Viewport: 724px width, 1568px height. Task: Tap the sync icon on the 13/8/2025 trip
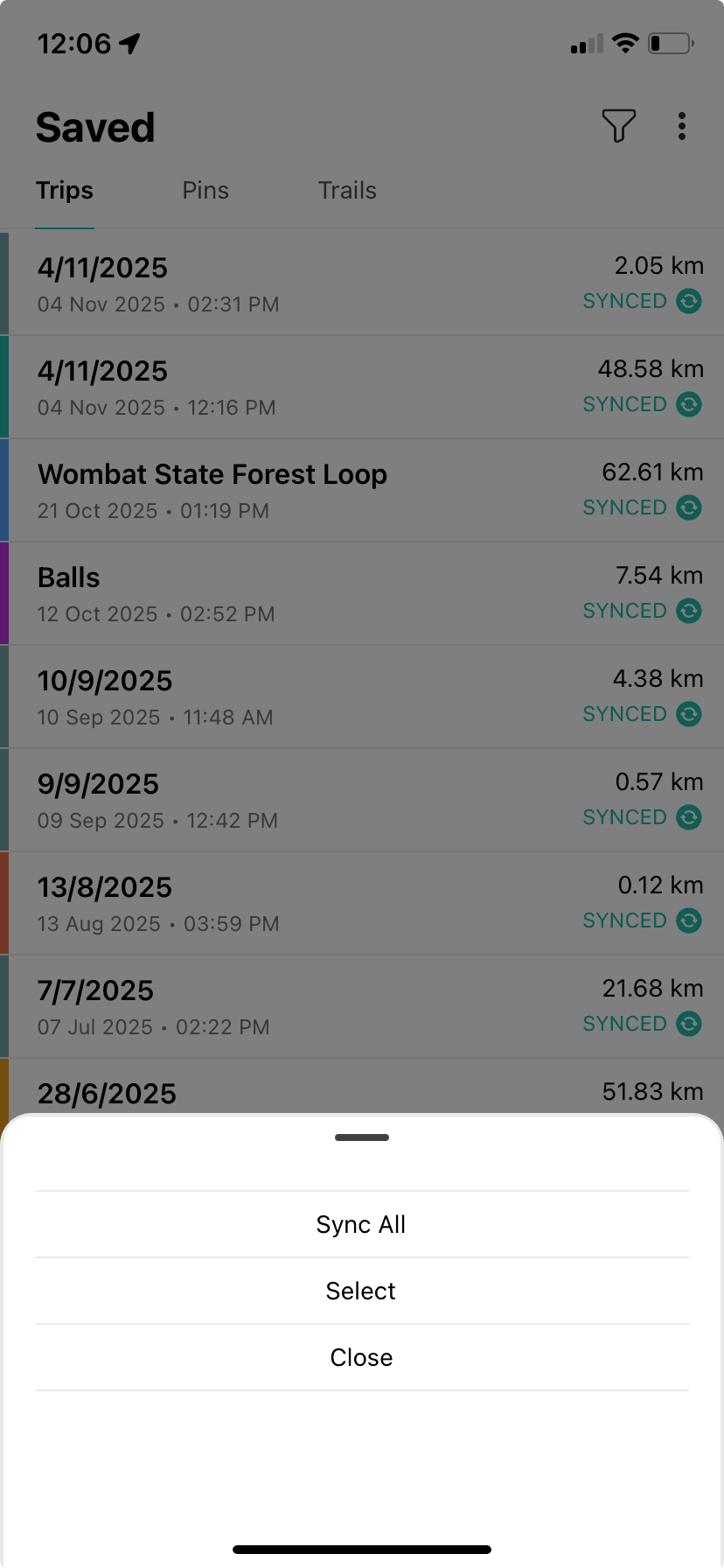688,920
